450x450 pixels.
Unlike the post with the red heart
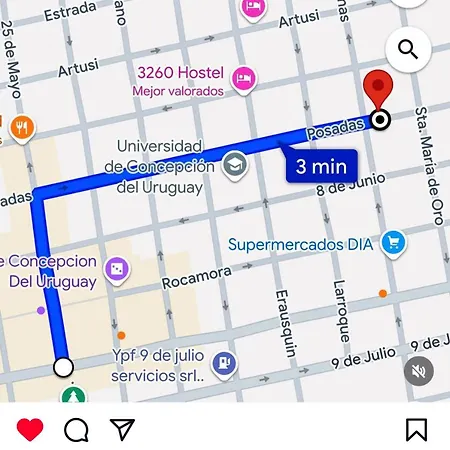point(30,429)
